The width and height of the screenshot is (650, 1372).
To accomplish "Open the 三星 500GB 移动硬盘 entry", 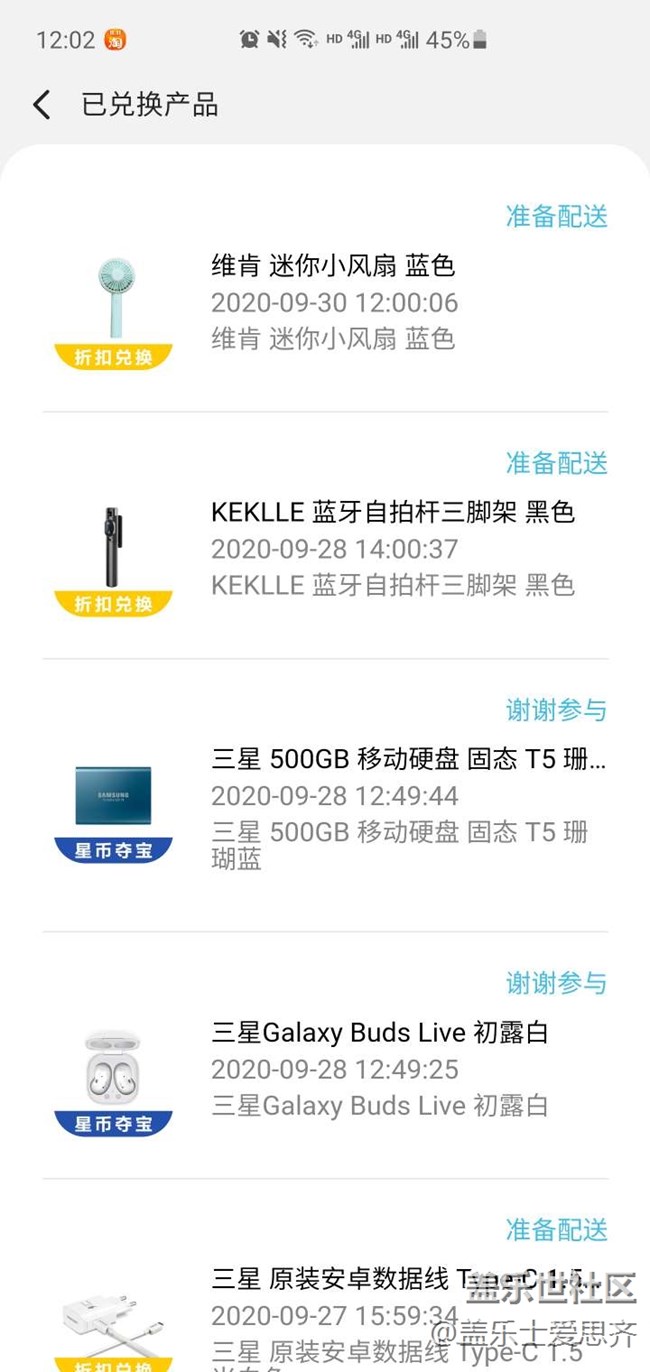I will 408,796.
